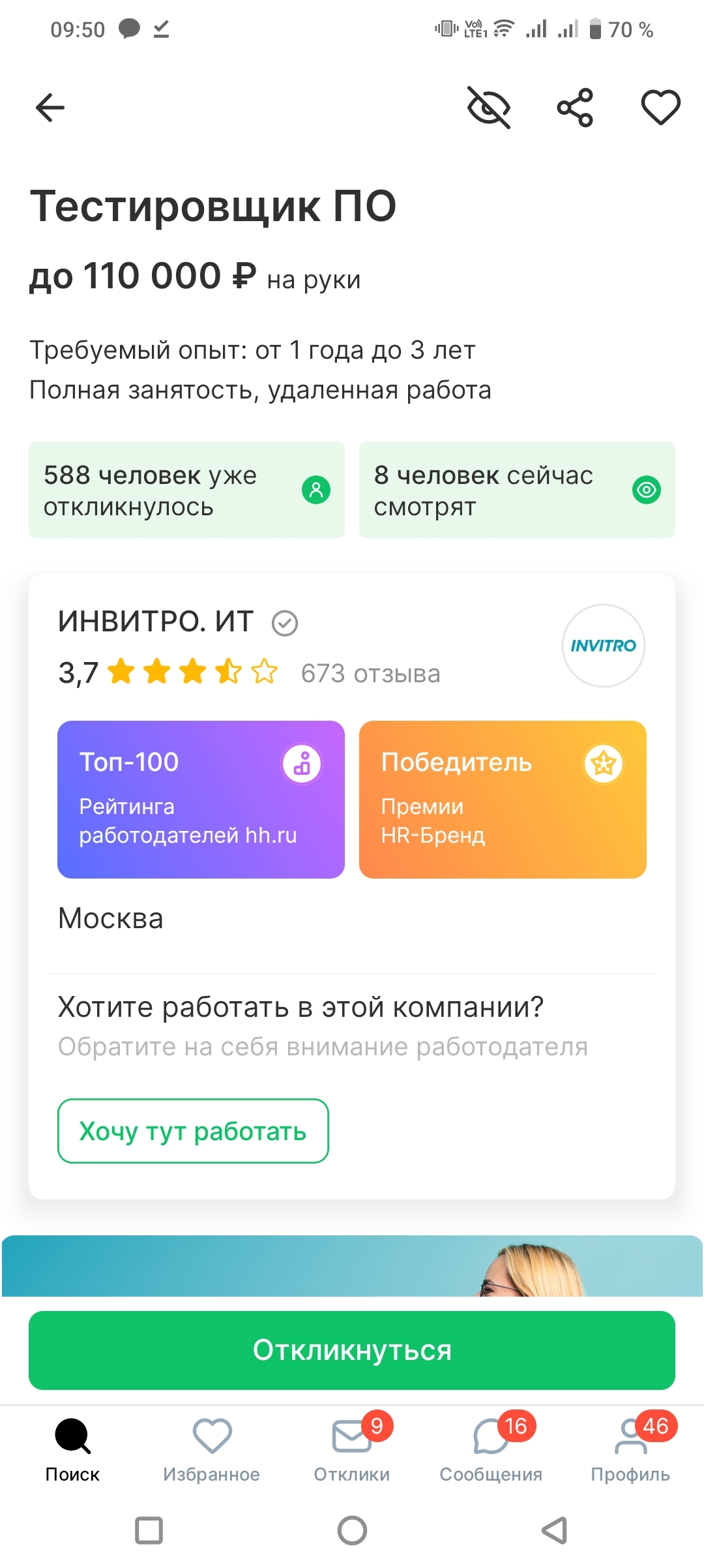Open the Топ-100 employer rating card
Screen dimensions: 704x1568
tap(201, 799)
